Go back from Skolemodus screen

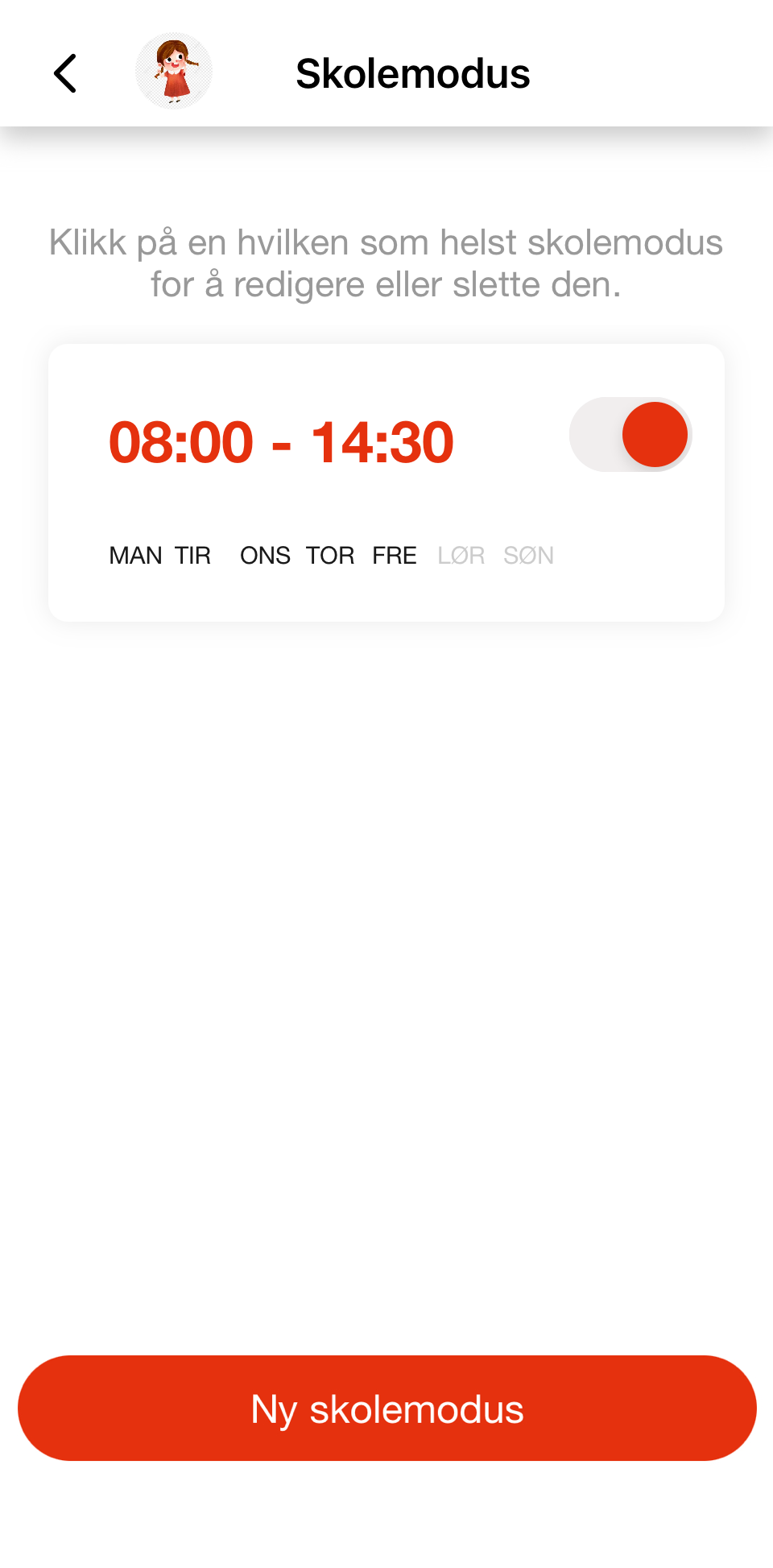click(65, 73)
